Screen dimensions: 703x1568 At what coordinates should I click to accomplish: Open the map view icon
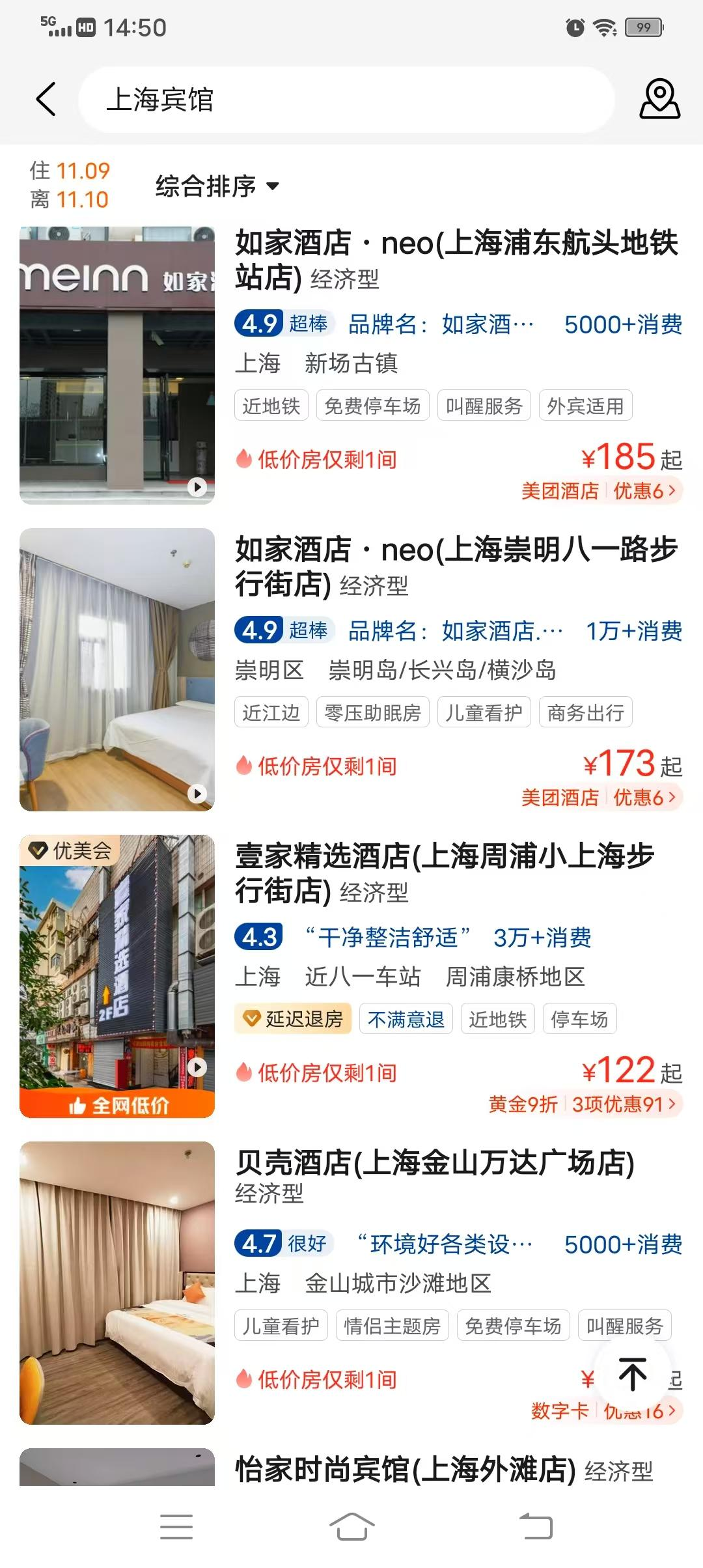(x=659, y=100)
